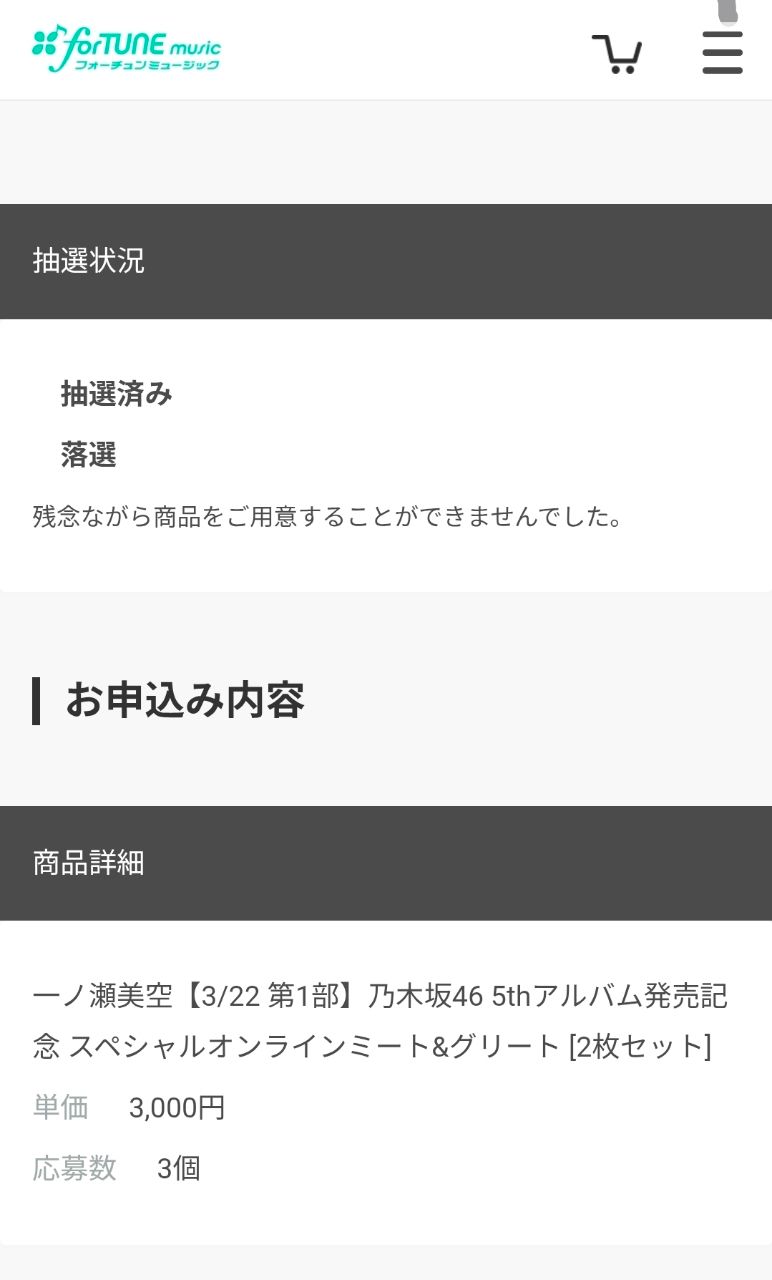Go to forTUNE music home via logo
Viewport: 772px width, 1280px height.
tap(127, 47)
